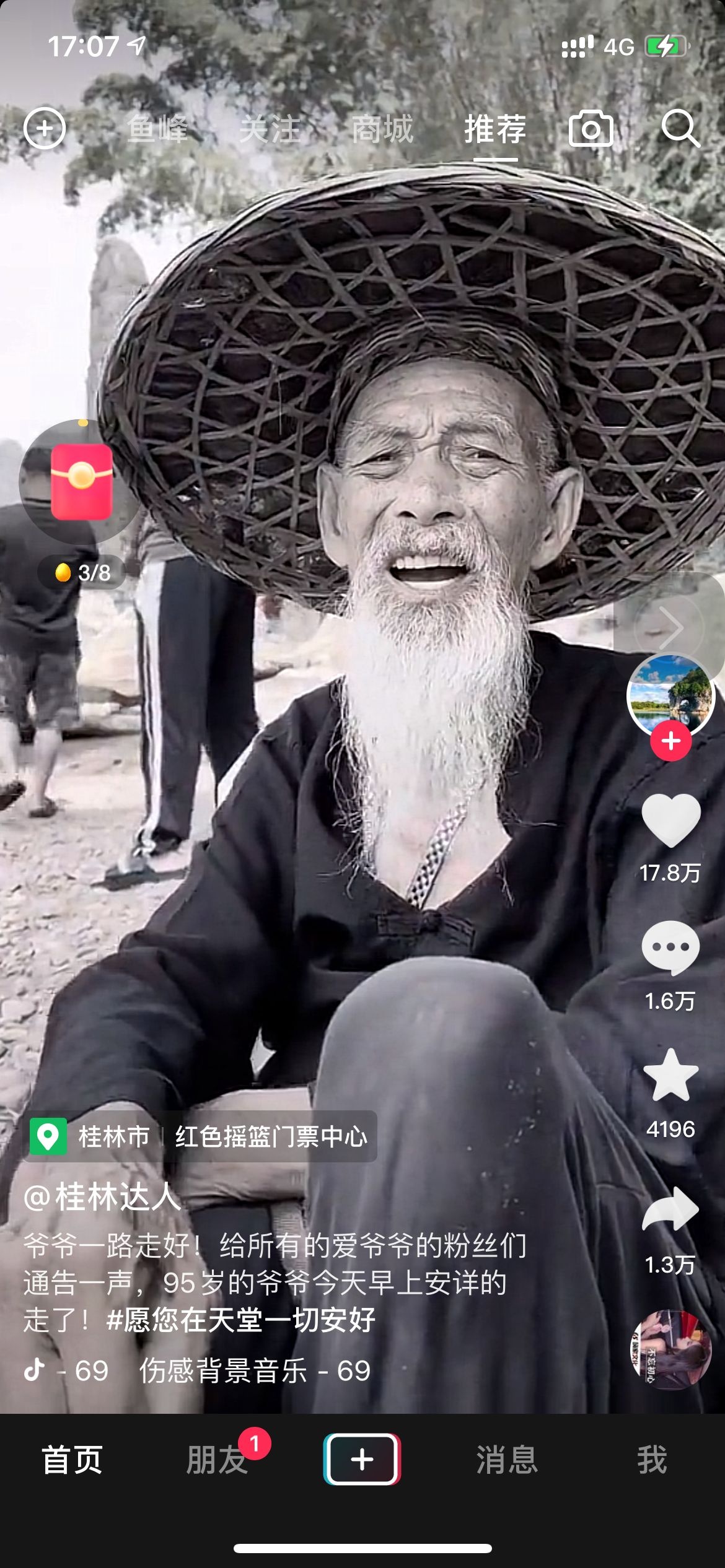Viewport: 725px width, 1568px height.
Task: Open the author's profile avatar
Action: coord(670,694)
